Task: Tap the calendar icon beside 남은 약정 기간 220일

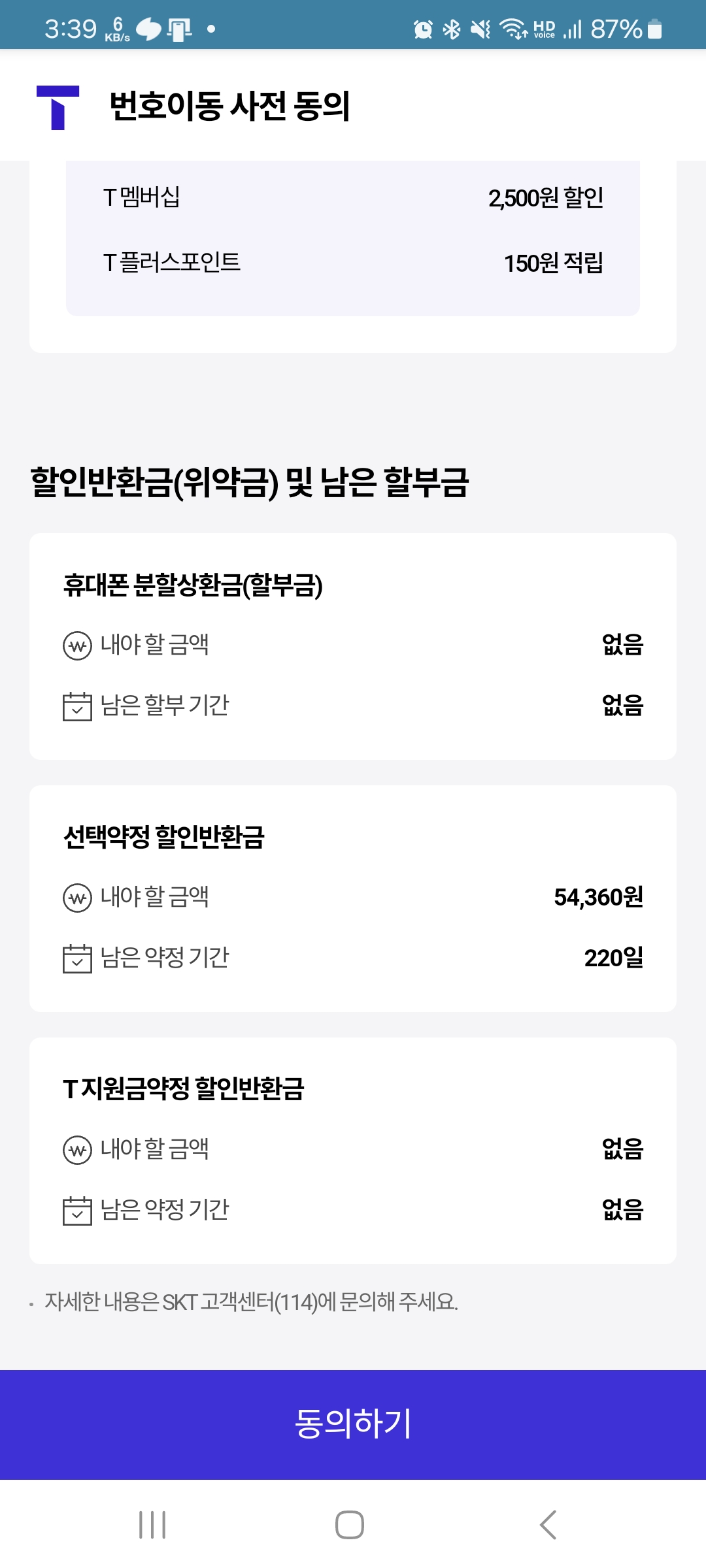Action: tap(78, 958)
